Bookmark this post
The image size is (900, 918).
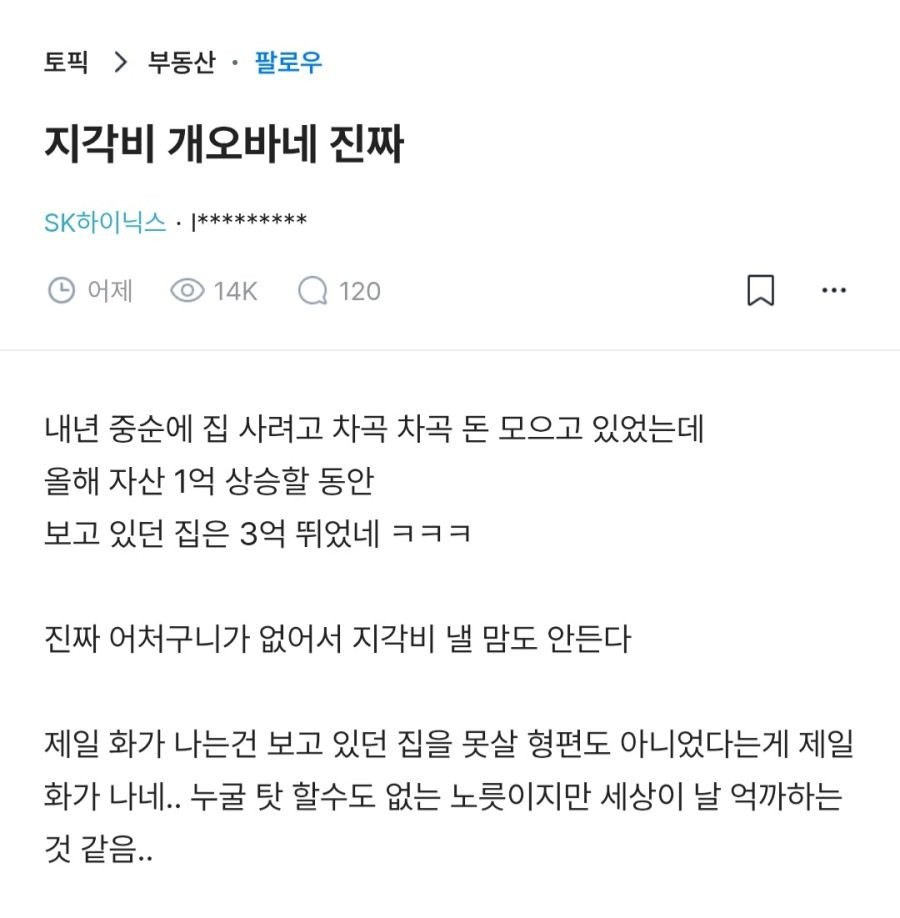(x=761, y=291)
